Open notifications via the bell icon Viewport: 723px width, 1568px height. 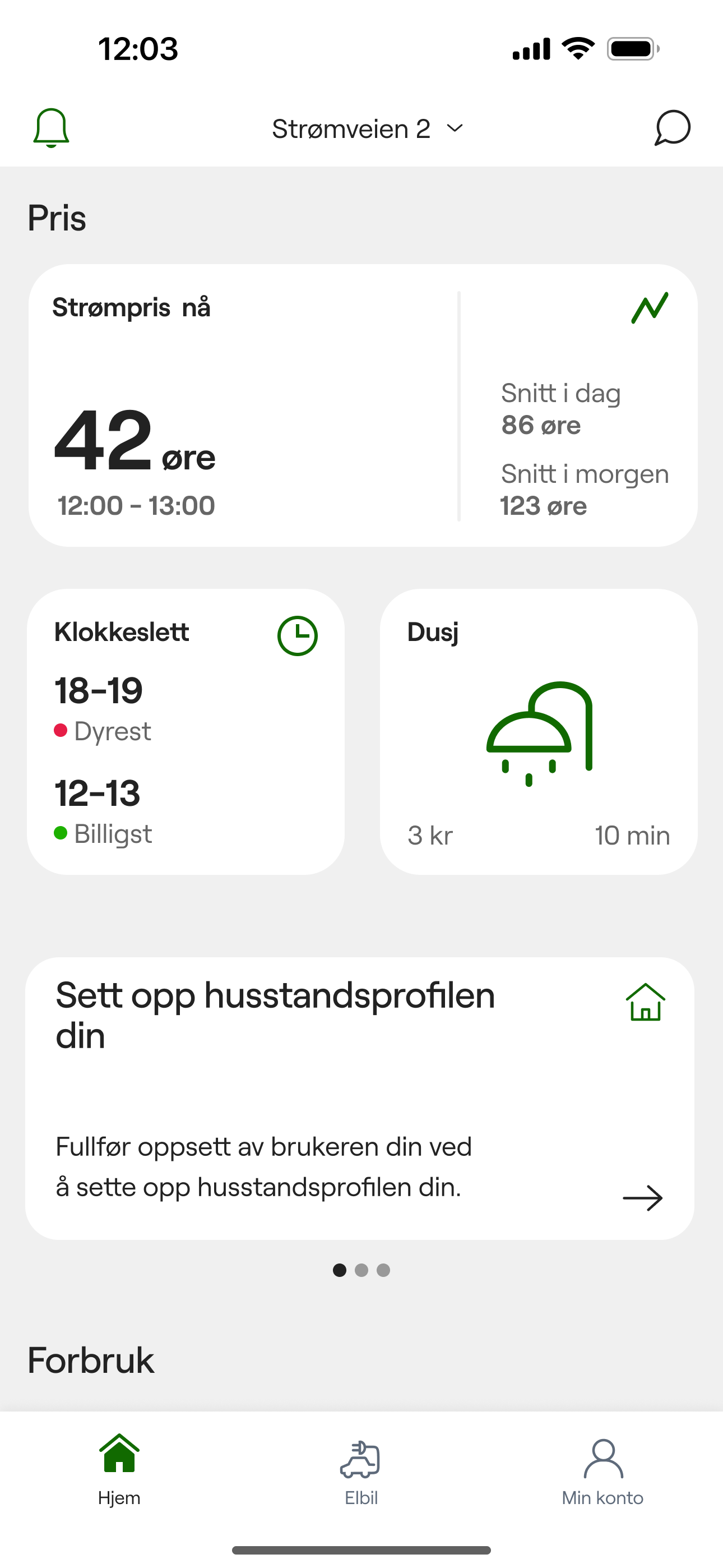51,128
